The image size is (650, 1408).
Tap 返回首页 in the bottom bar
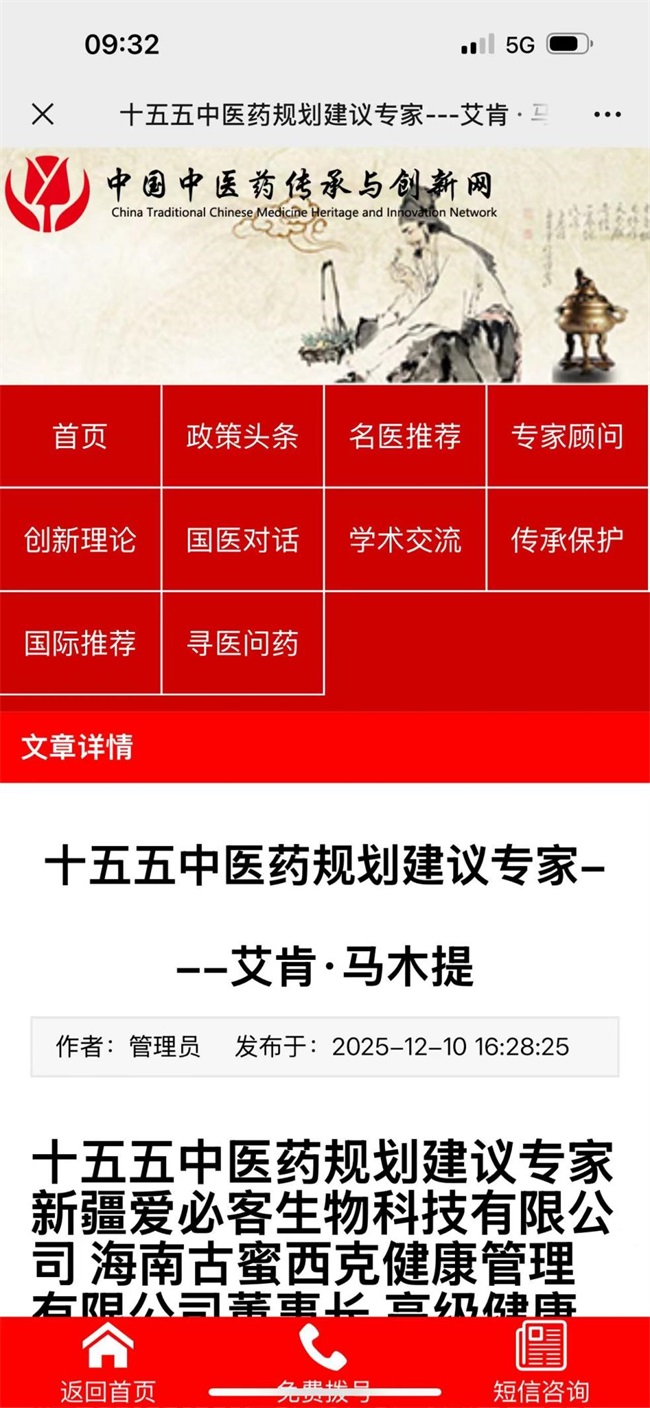click(x=108, y=1362)
